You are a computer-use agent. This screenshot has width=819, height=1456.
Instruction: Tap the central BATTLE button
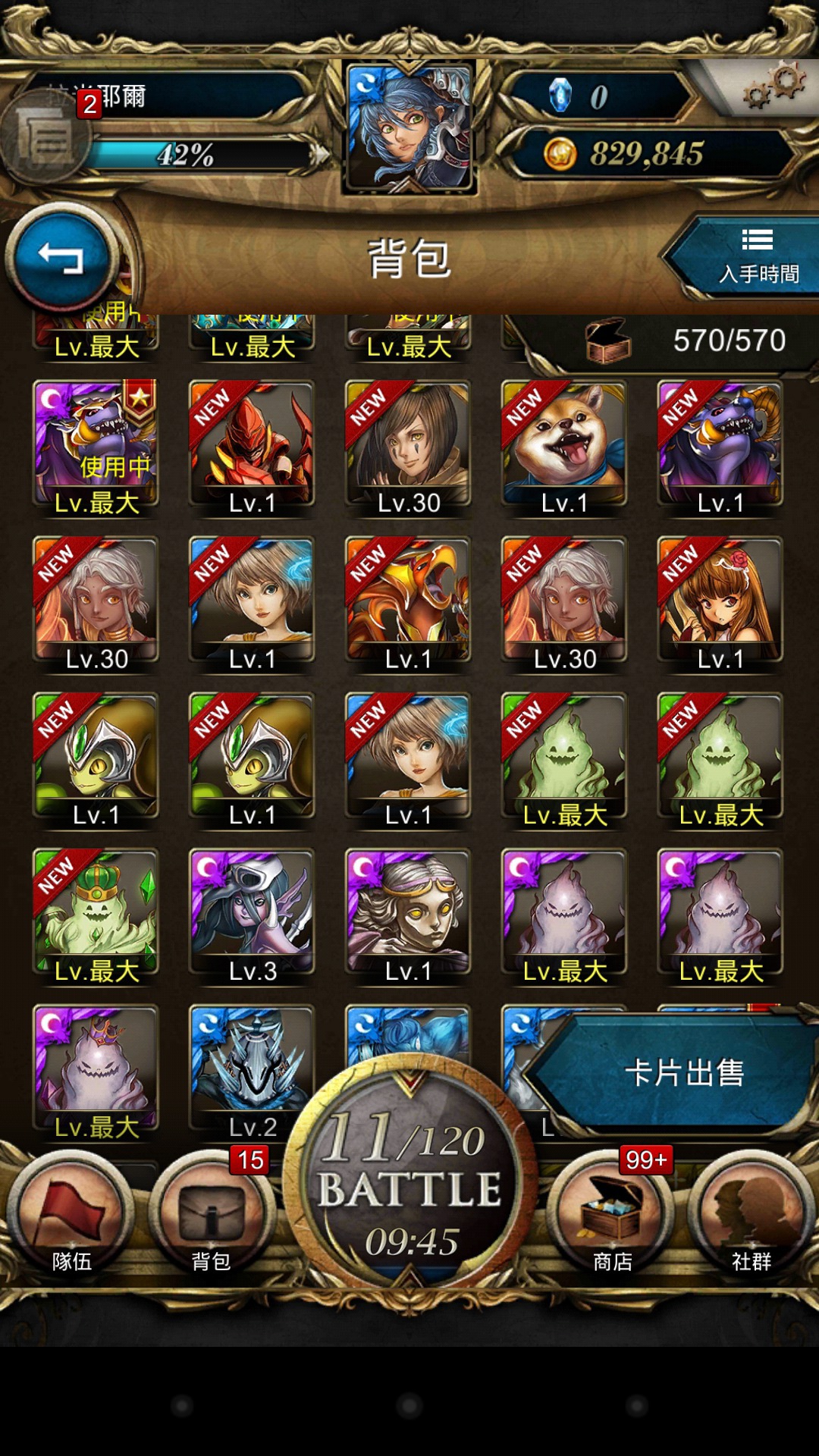[x=409, y=1172]
